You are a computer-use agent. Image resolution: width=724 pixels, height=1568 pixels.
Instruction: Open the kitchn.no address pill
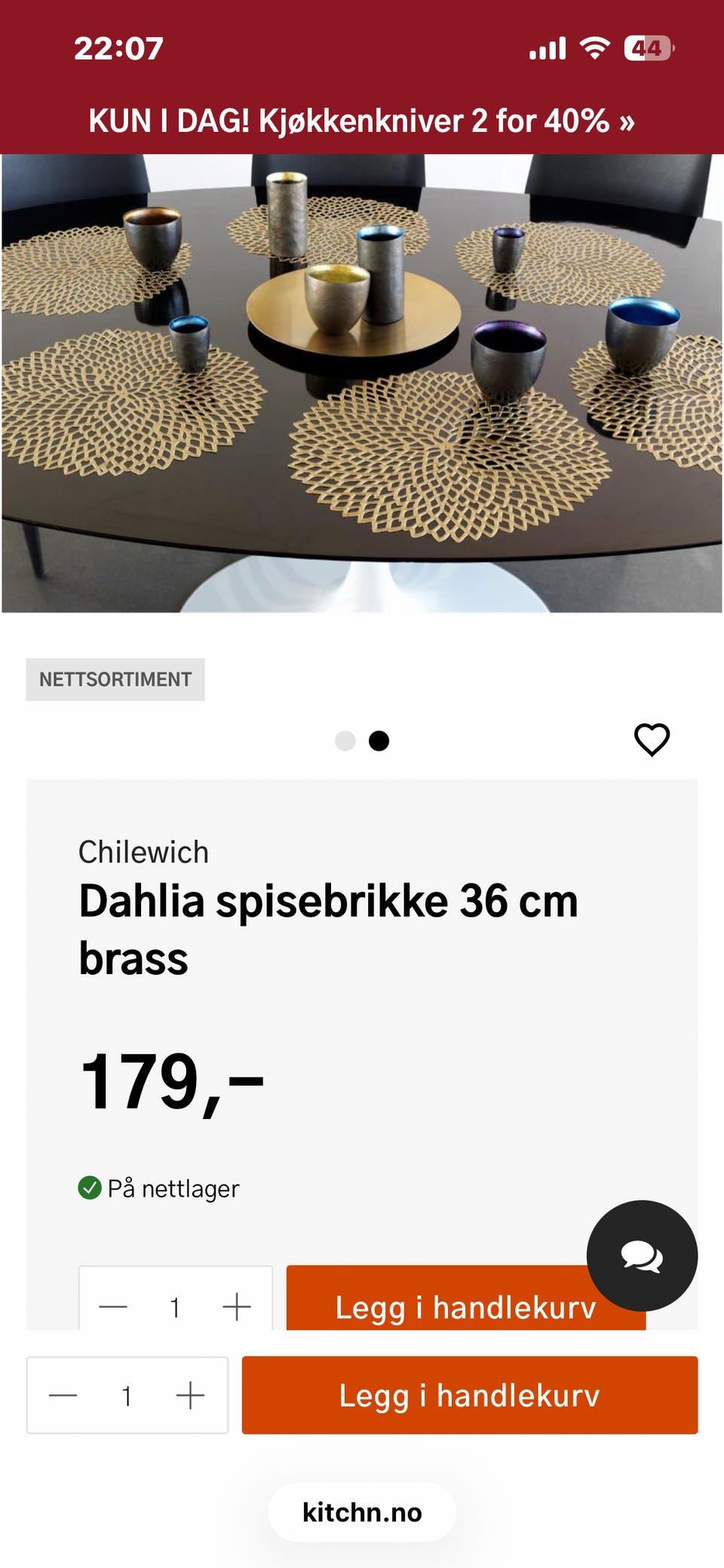[362, 1511]
